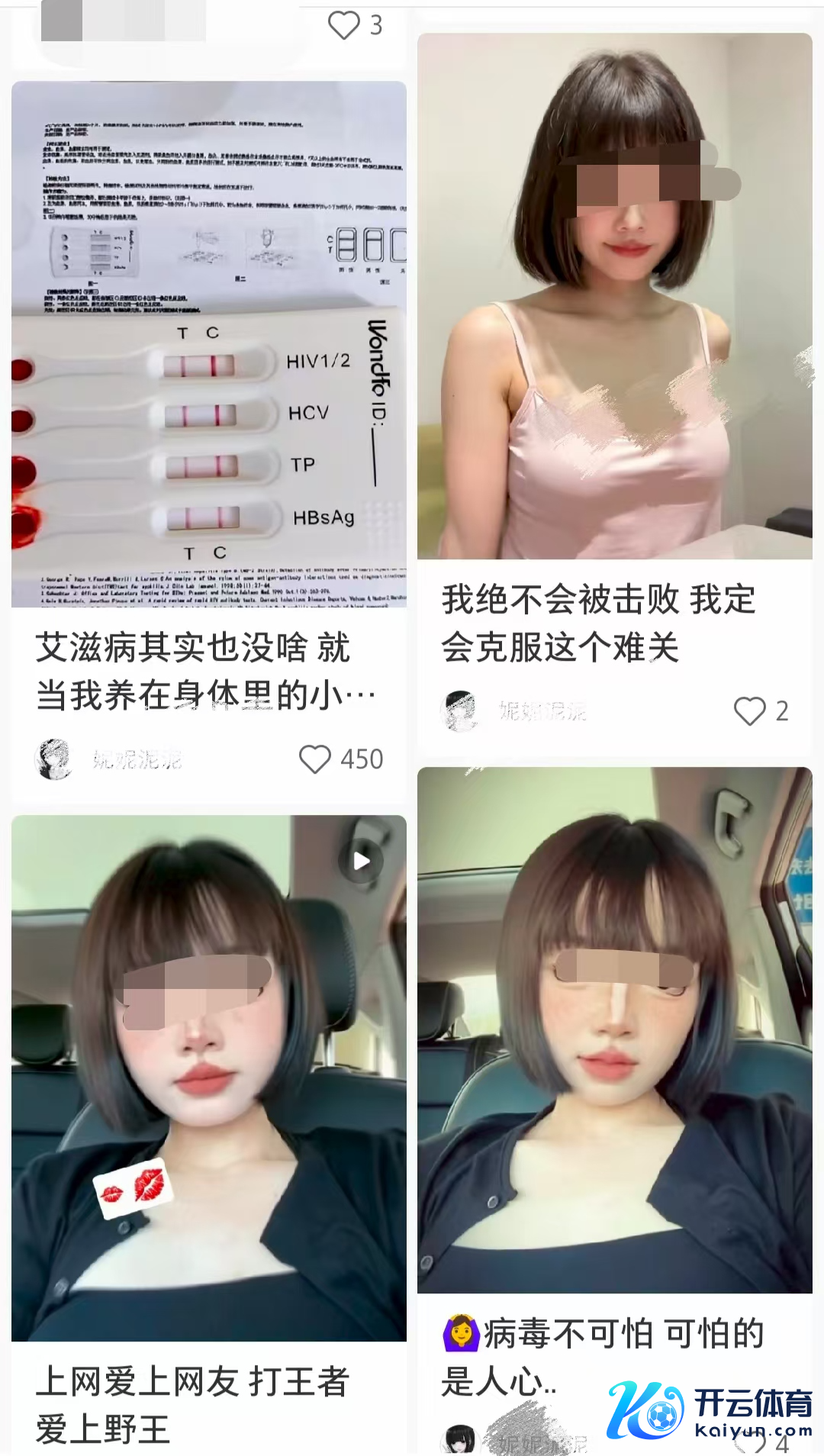Like the post with 450 likes
Screen dimensions: 824x1456
[315, 759]
